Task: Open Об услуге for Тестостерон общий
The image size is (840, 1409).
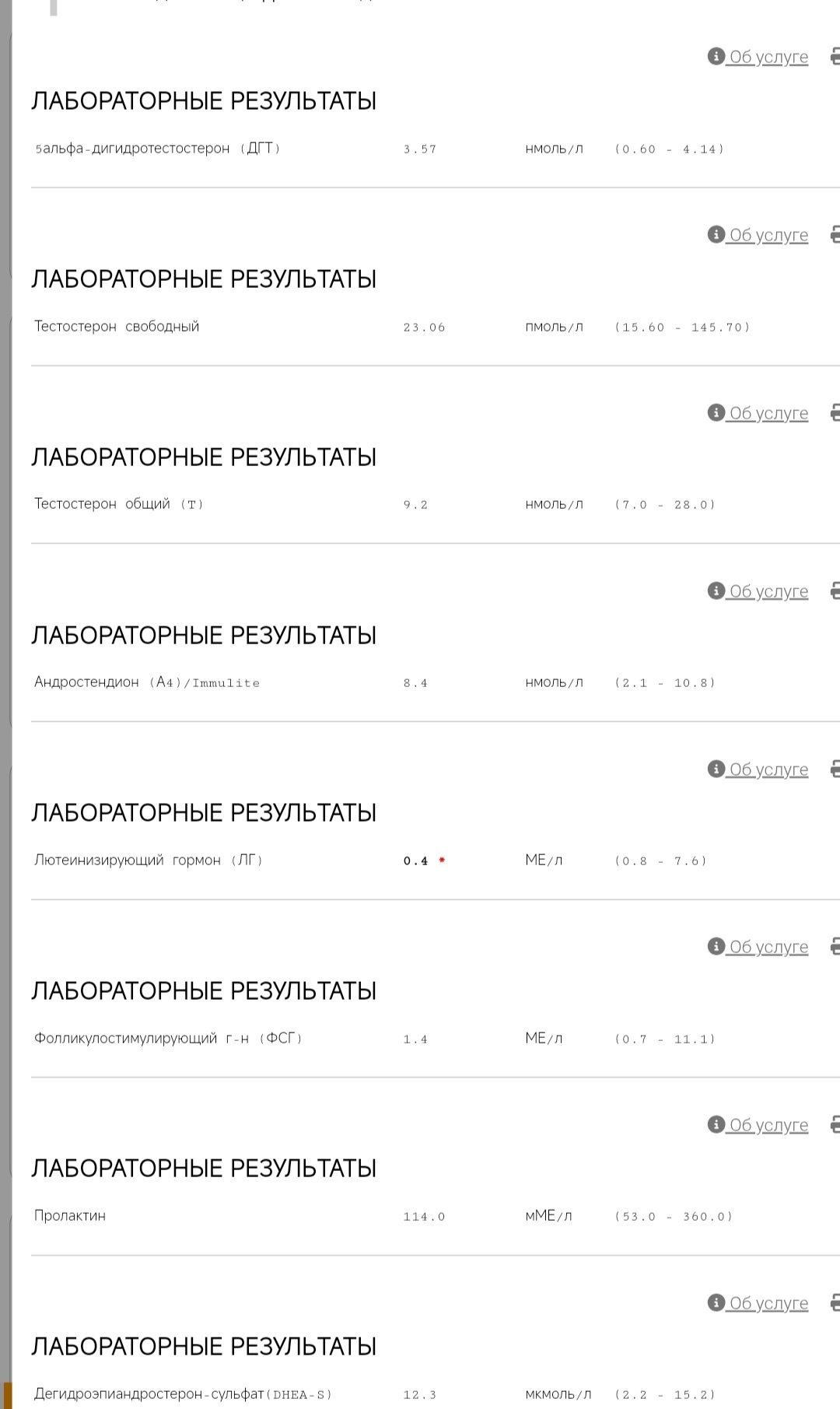Action: click(768, 413)
